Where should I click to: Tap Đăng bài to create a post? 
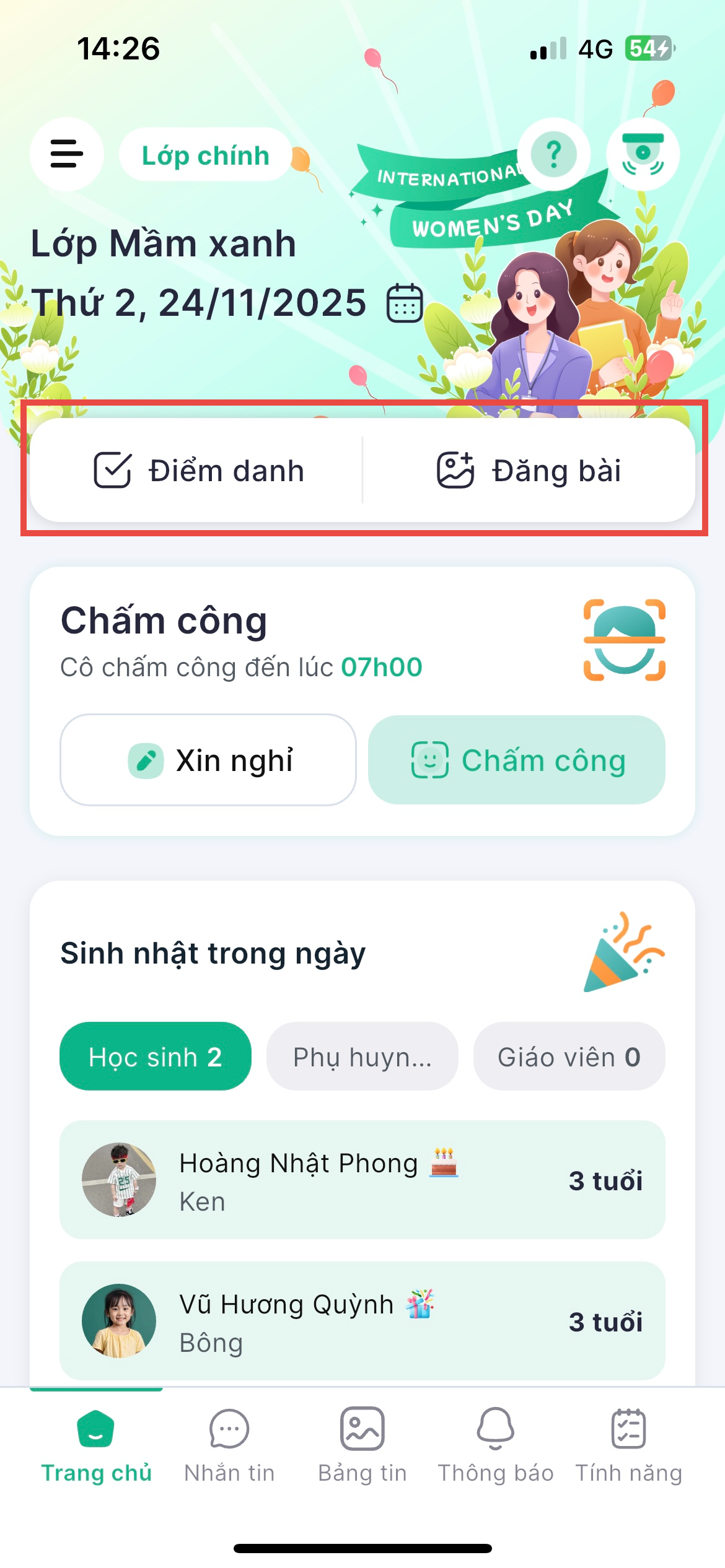pos(529,471)
